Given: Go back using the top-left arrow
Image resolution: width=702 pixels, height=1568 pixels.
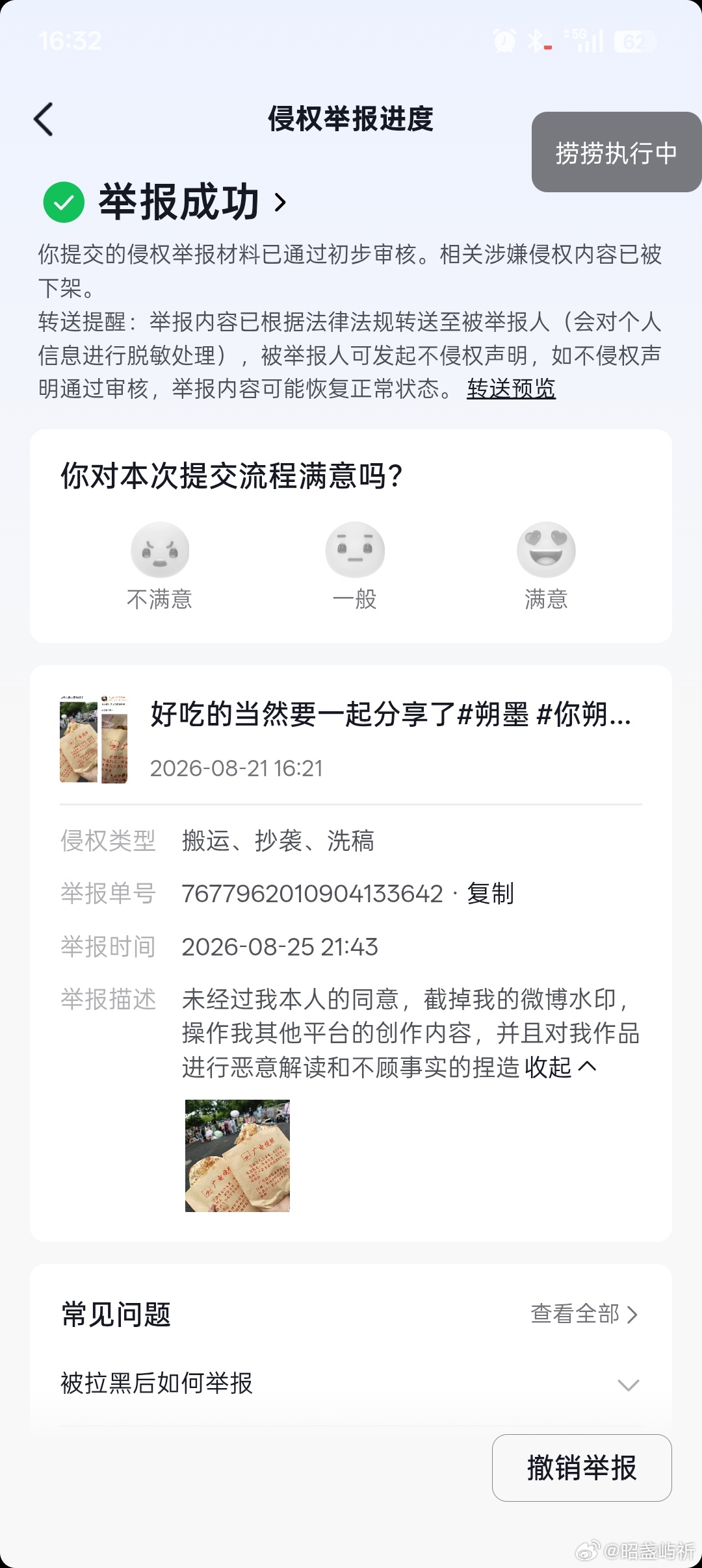Looking at the screenshot, I should click(x=44, y=120).
